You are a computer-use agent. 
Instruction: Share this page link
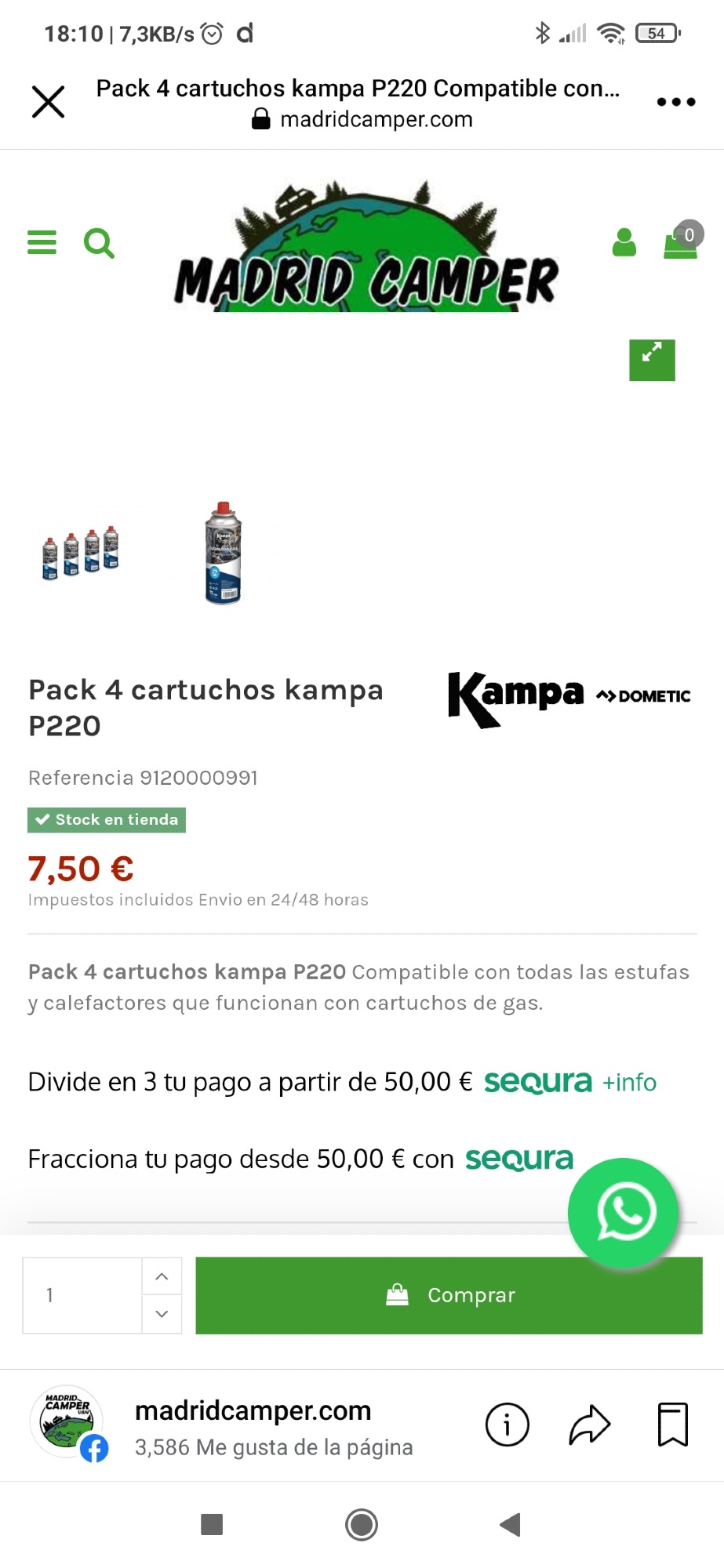click(589, 1425)
